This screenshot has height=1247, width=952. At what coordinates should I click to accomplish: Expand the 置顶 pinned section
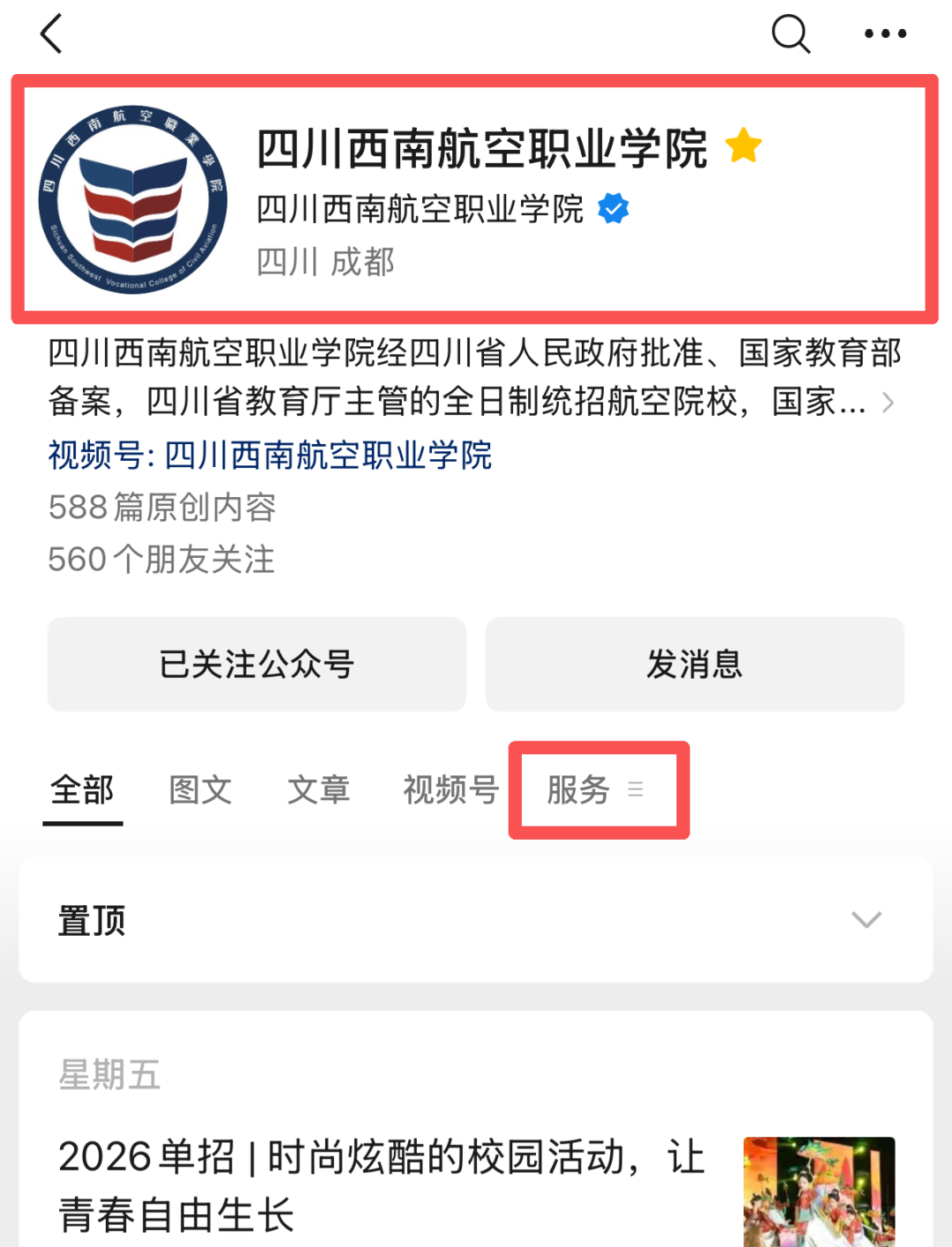point(866,920)
